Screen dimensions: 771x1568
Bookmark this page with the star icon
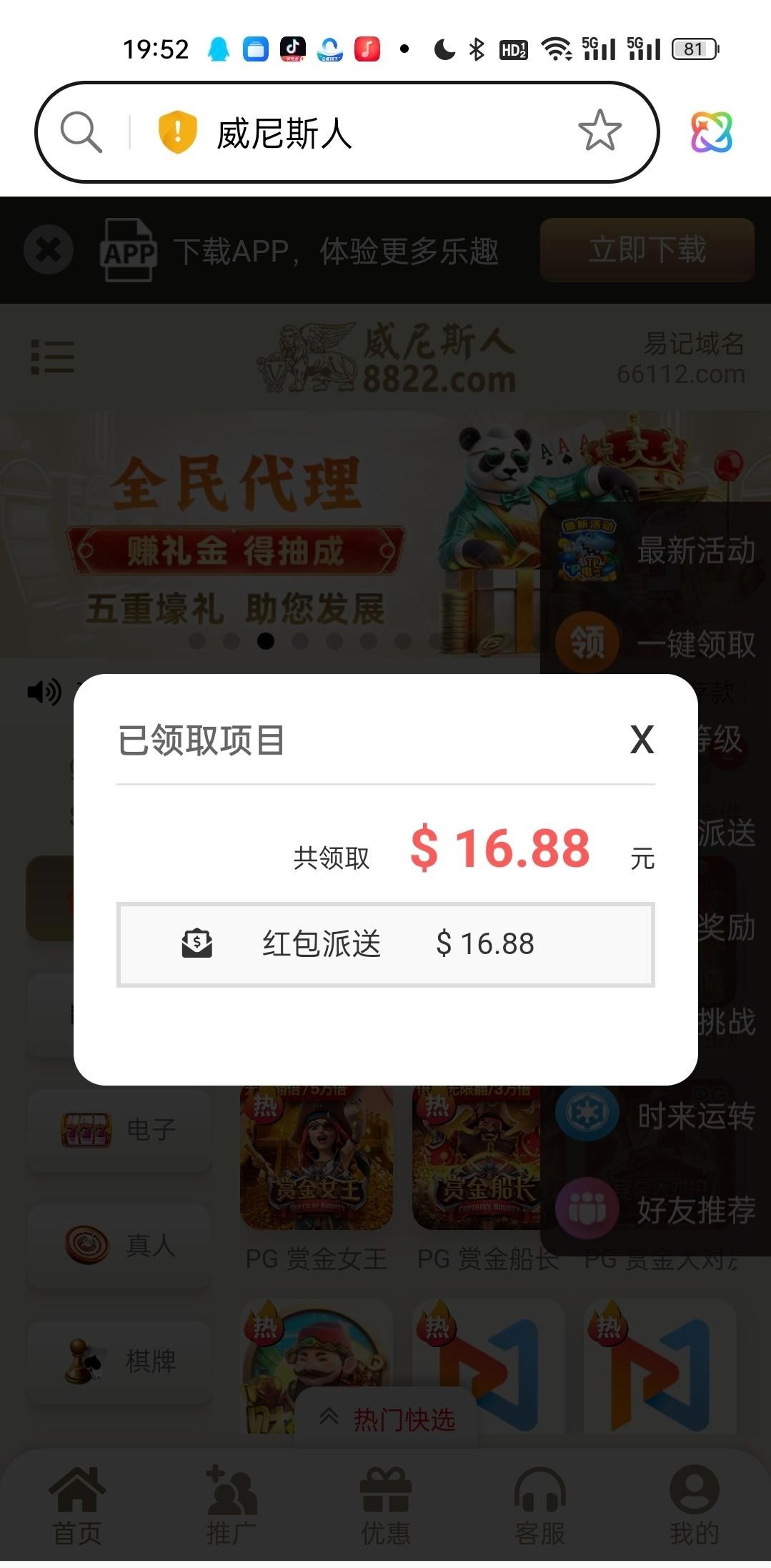click(x=600, y=132)
